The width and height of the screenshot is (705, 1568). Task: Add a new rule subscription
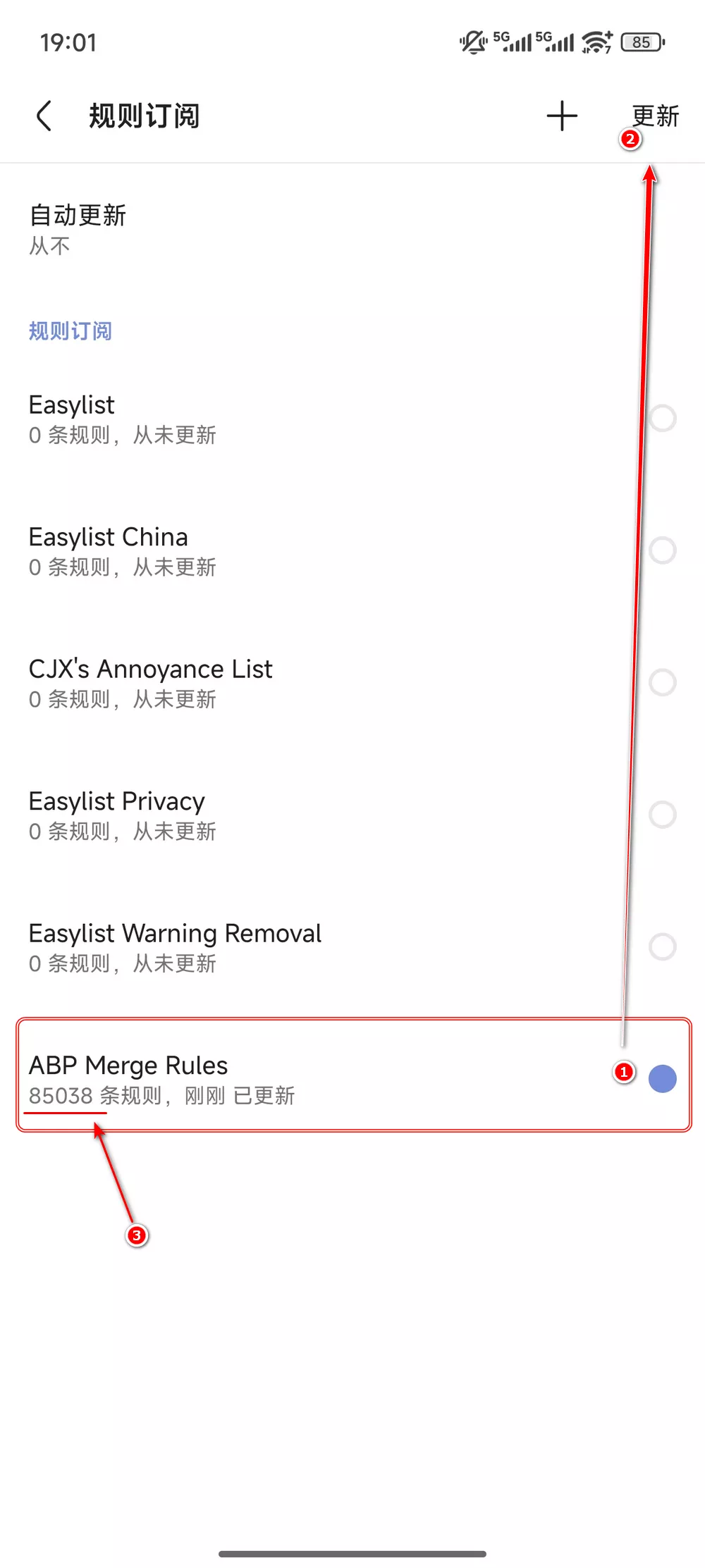(562, 116)
